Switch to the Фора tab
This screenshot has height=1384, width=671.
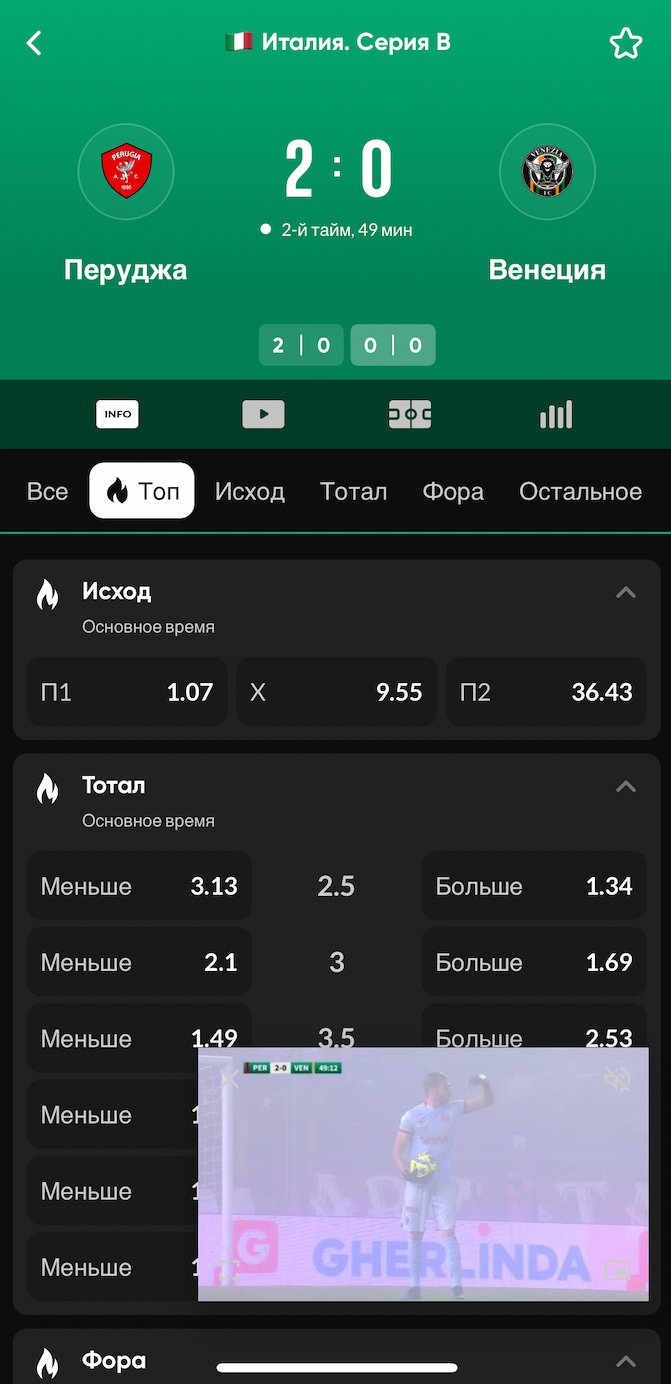point(453,491)
